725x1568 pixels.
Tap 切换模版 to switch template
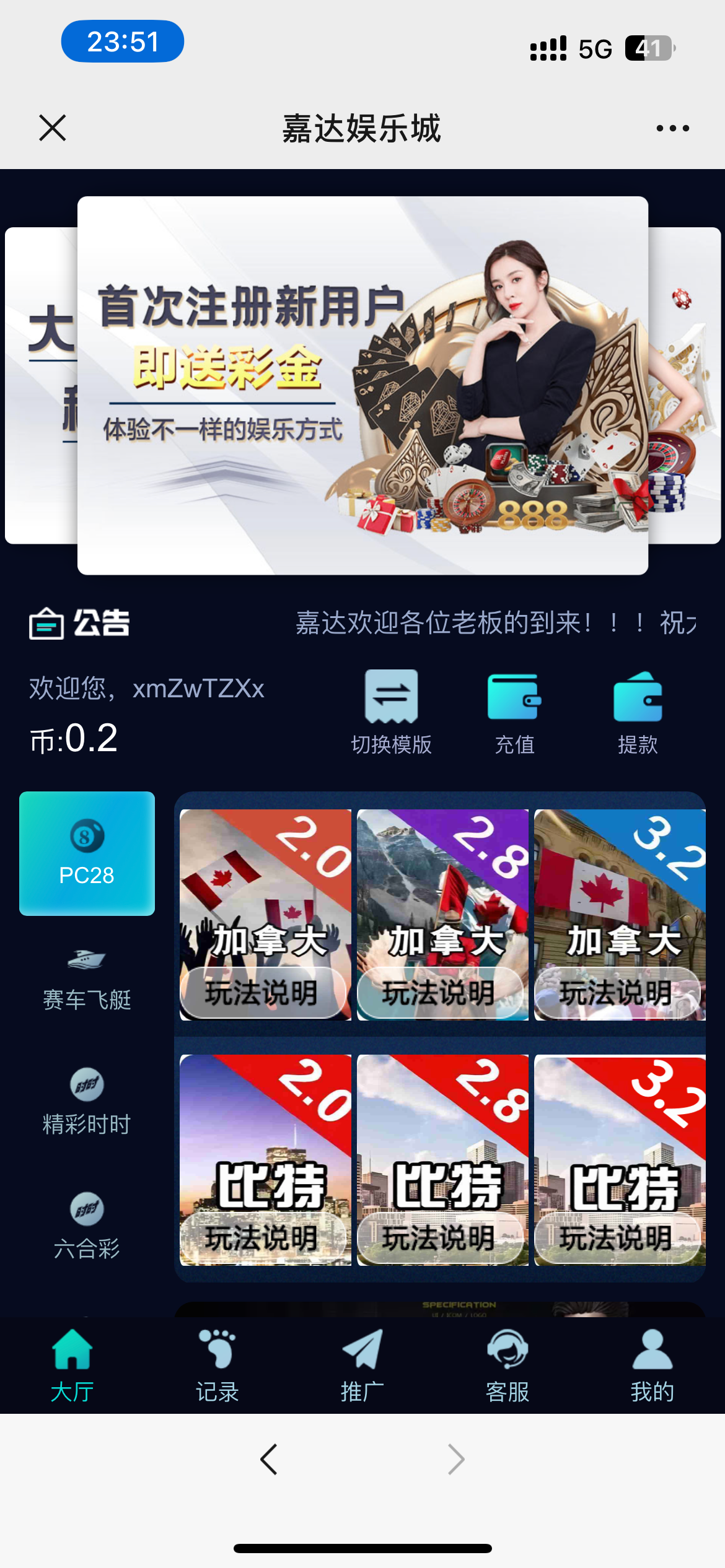tap(391, 712)
